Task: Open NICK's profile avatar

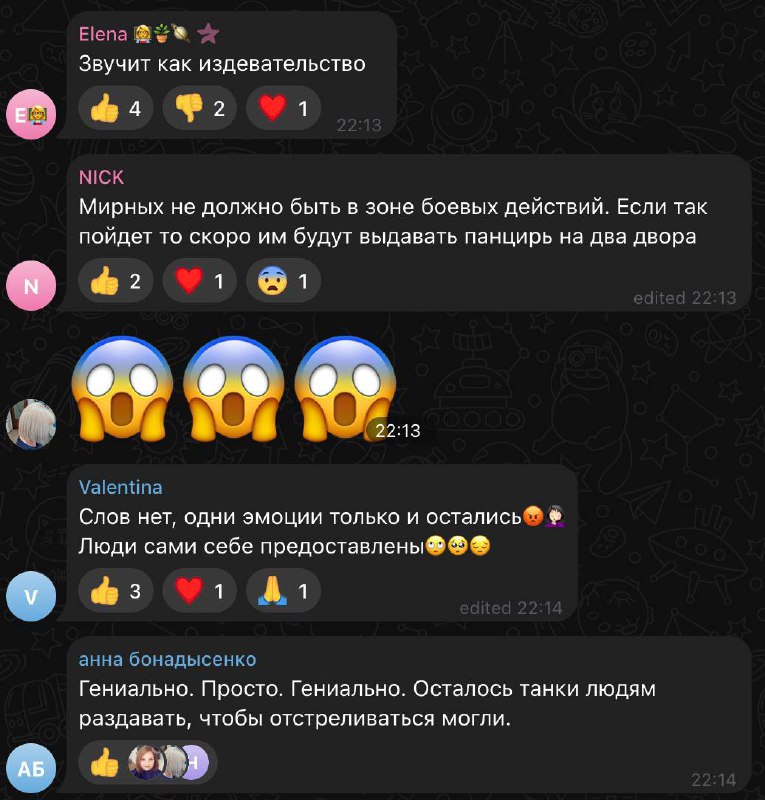Action: [31, 288]
